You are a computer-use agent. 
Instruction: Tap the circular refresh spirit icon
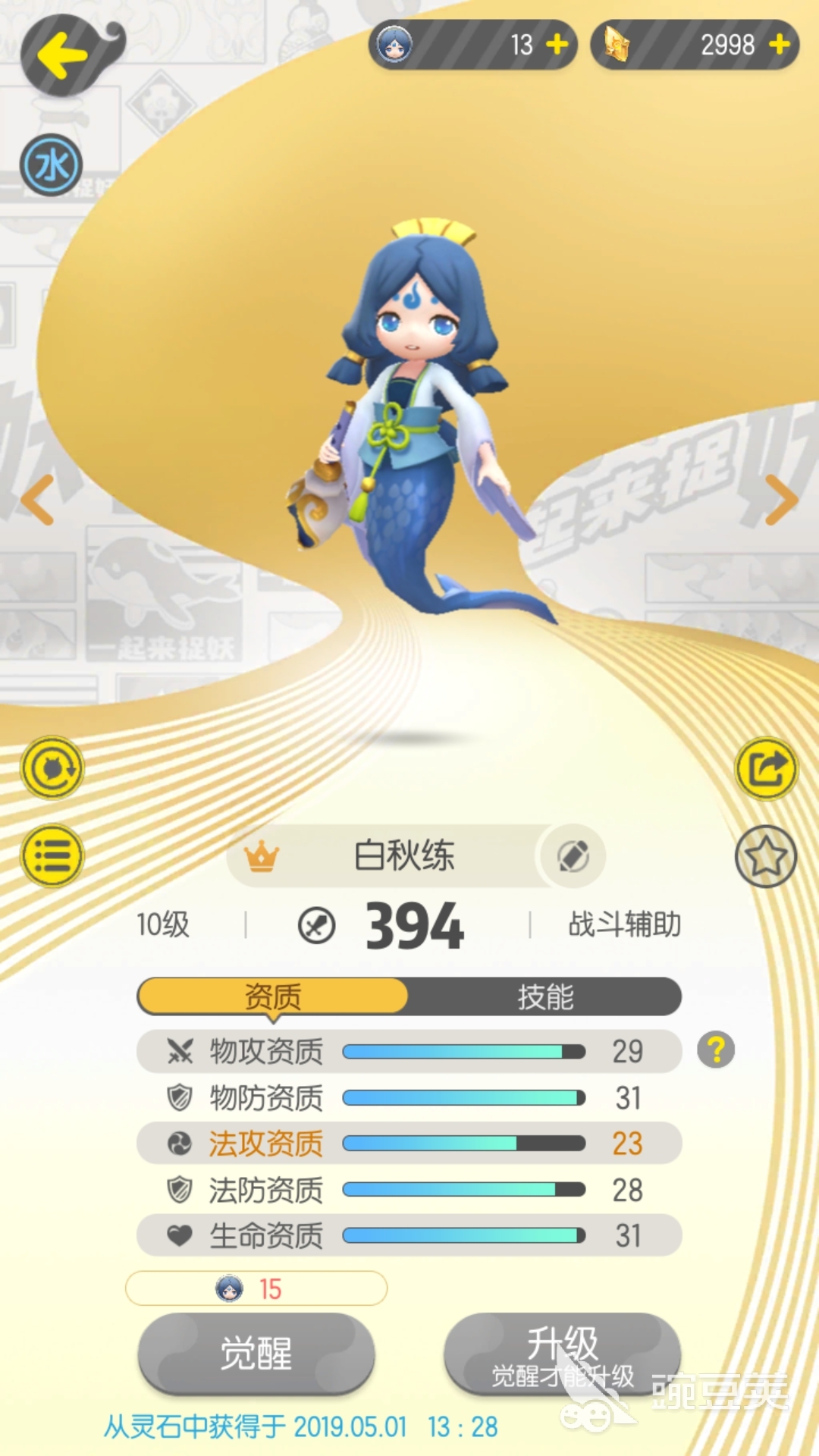pos(52,769)
